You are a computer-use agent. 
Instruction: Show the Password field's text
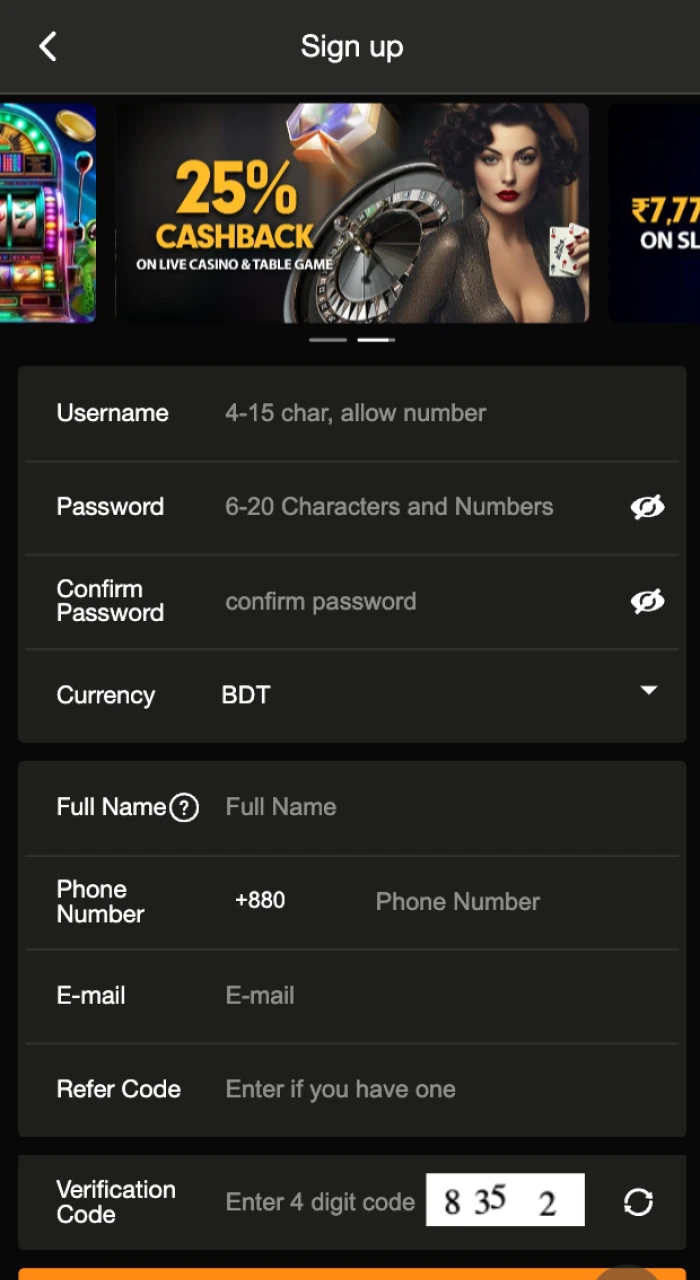click(x=647, y=508)
